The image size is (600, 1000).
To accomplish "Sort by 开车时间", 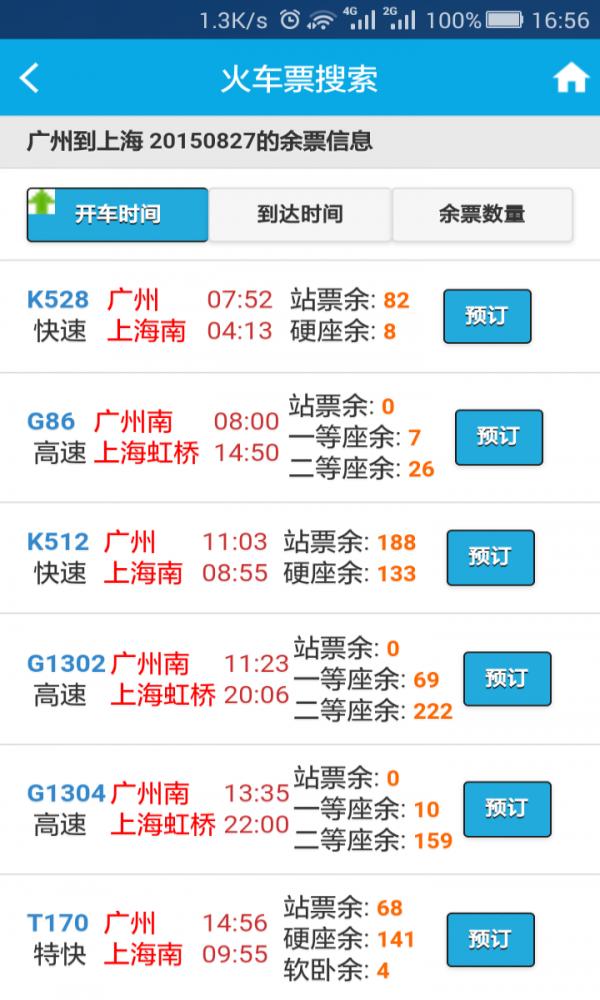I will coord(118,214).
